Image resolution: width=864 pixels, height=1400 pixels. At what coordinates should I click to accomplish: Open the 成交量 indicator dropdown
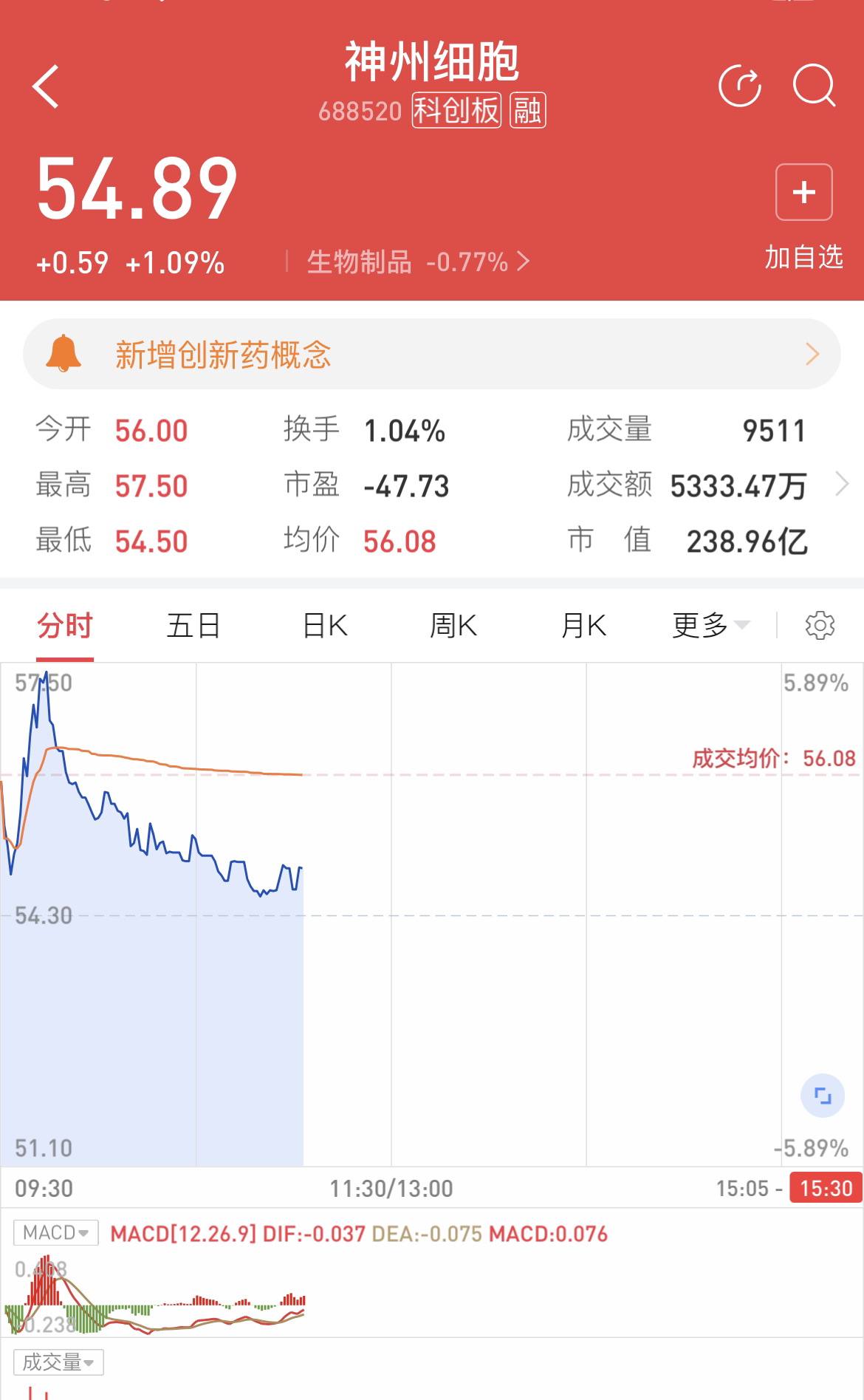pos(58,1362)
